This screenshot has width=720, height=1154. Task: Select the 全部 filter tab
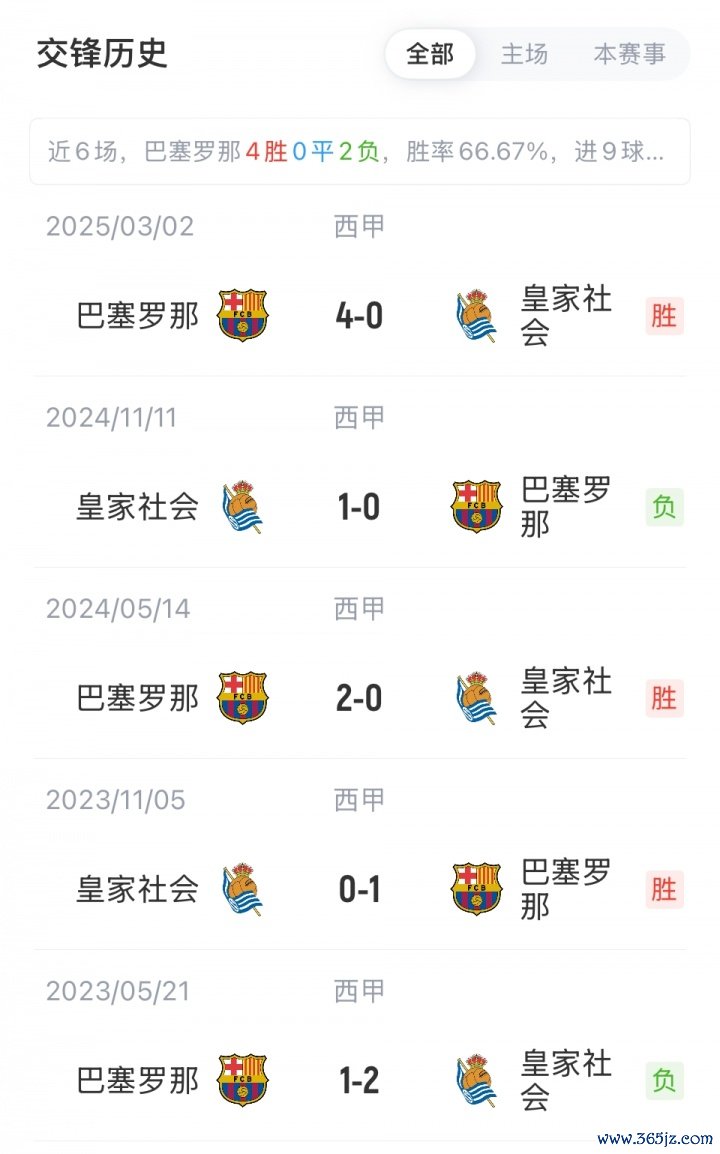coord(430,54)
